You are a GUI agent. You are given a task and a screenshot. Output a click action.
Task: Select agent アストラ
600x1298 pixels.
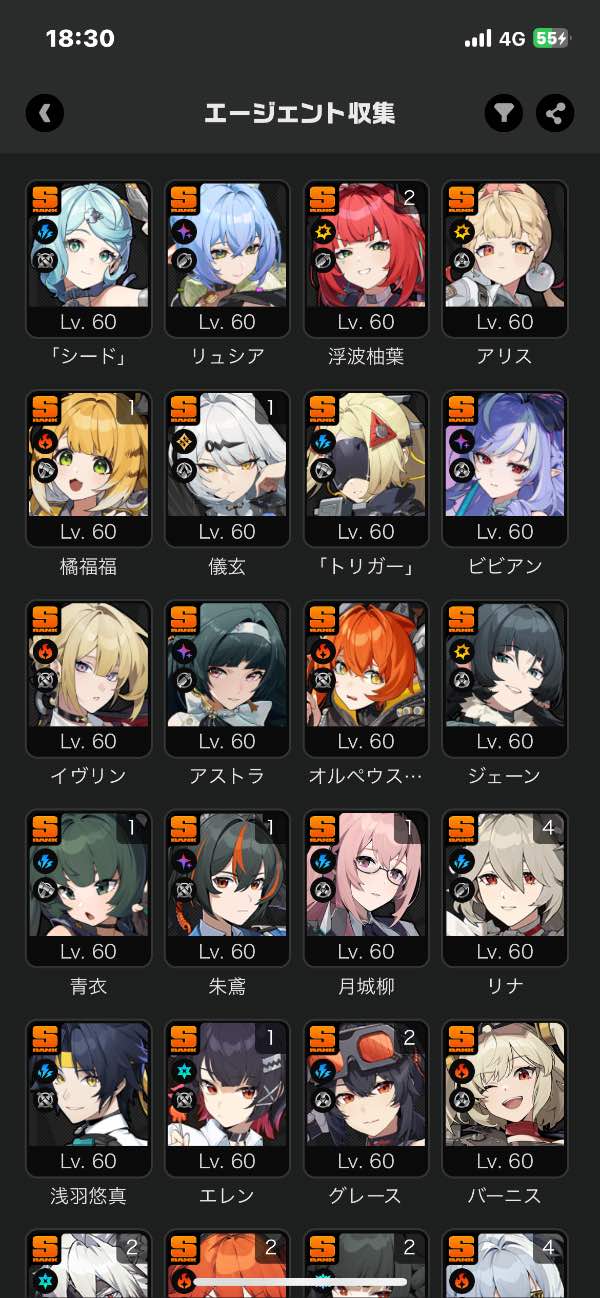point(227,679)
